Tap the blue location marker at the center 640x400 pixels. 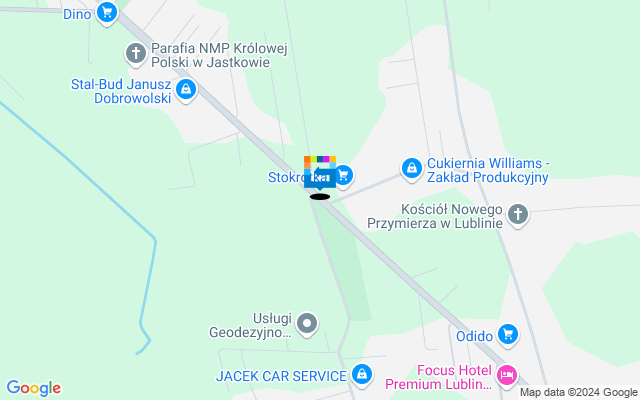[x=320, y=177]
